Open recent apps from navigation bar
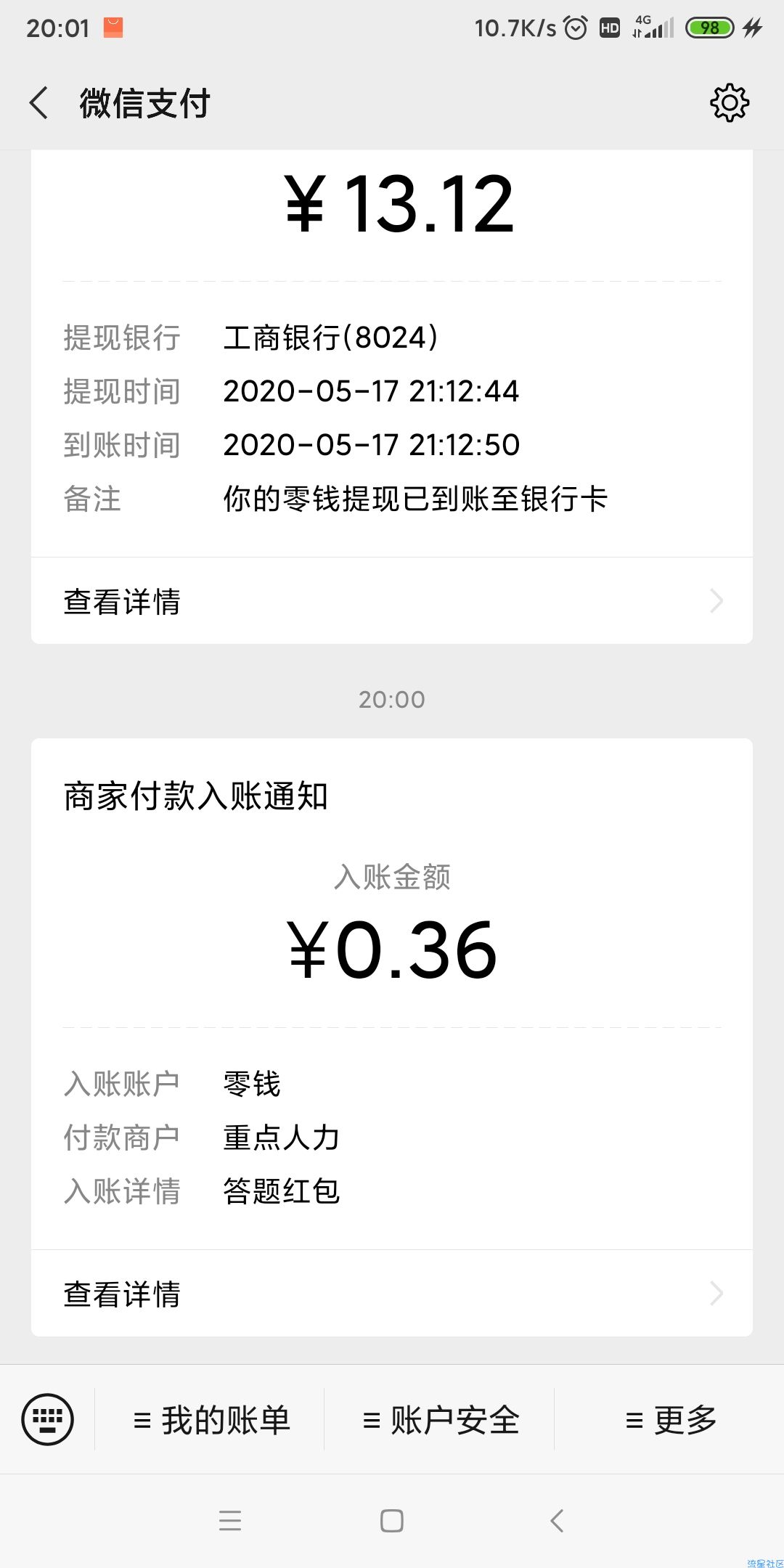784x1568 pixels. pyautogui.click(x=230, y=1521)
